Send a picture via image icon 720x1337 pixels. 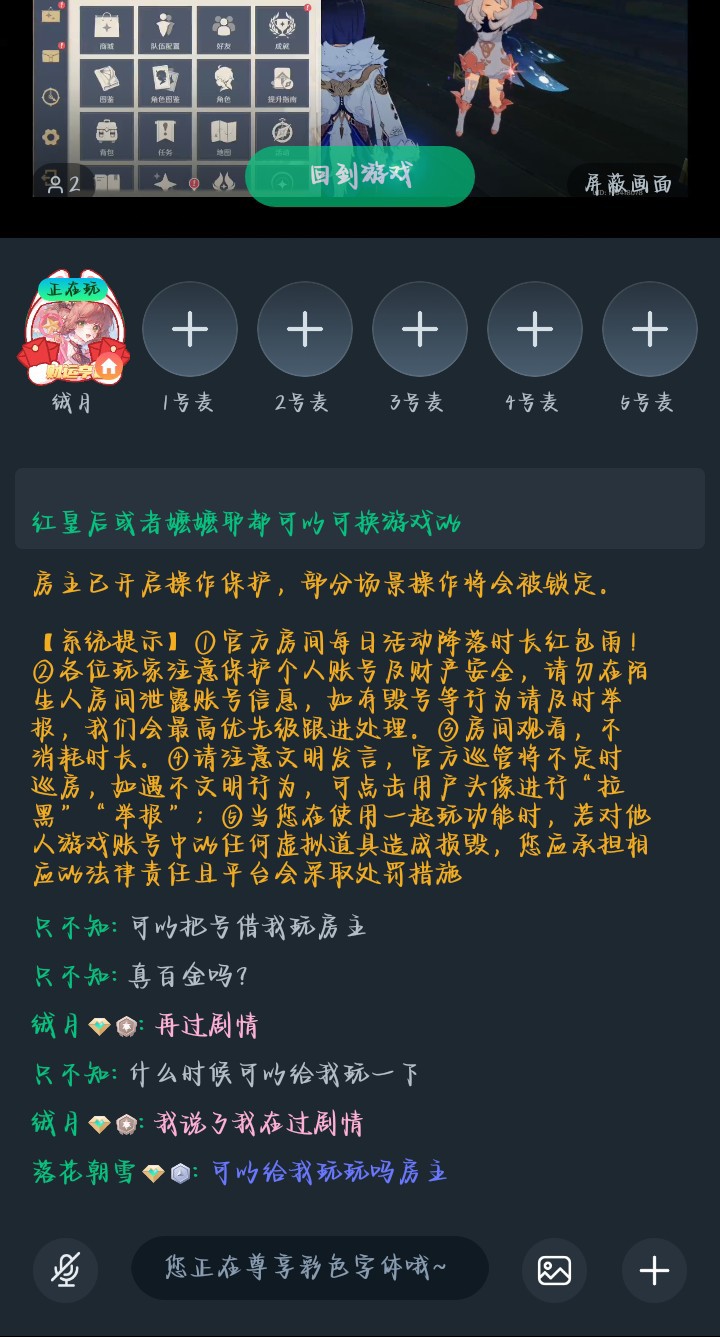click(555, 1270)
